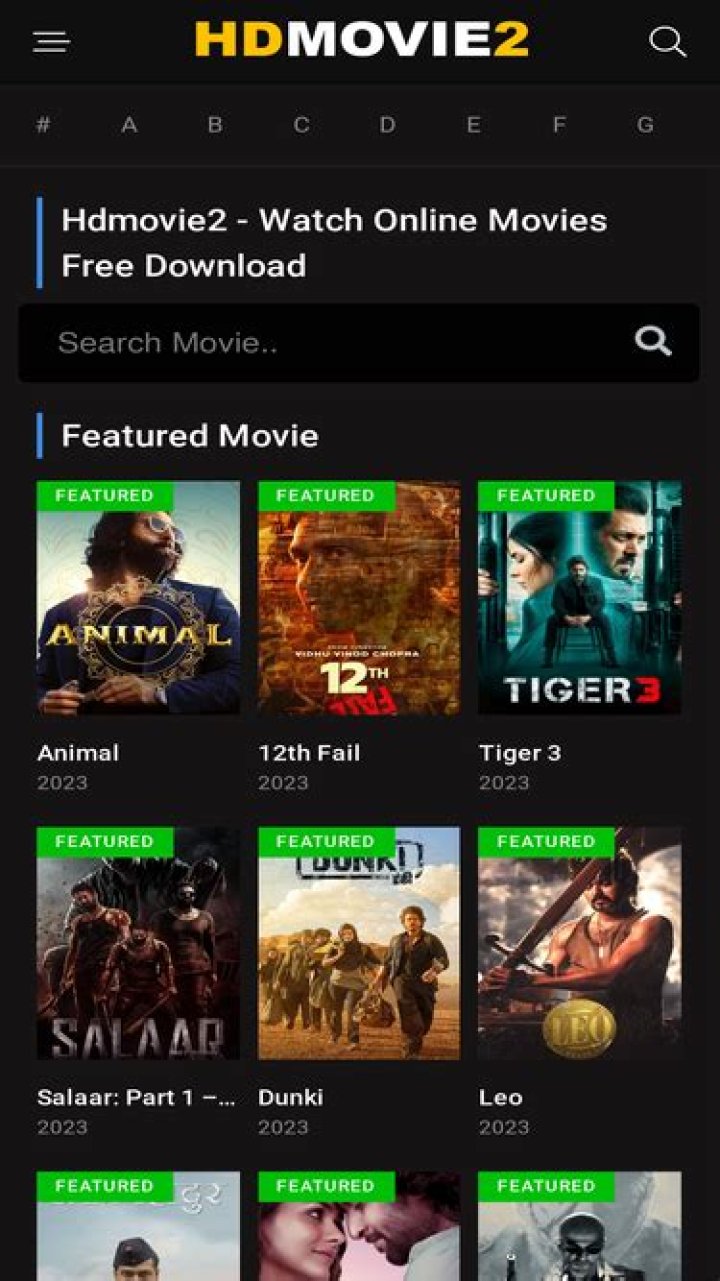This screenshot has height=1281, width=720.
Task: Filter movies by letter F
Action: pos(559,125)
